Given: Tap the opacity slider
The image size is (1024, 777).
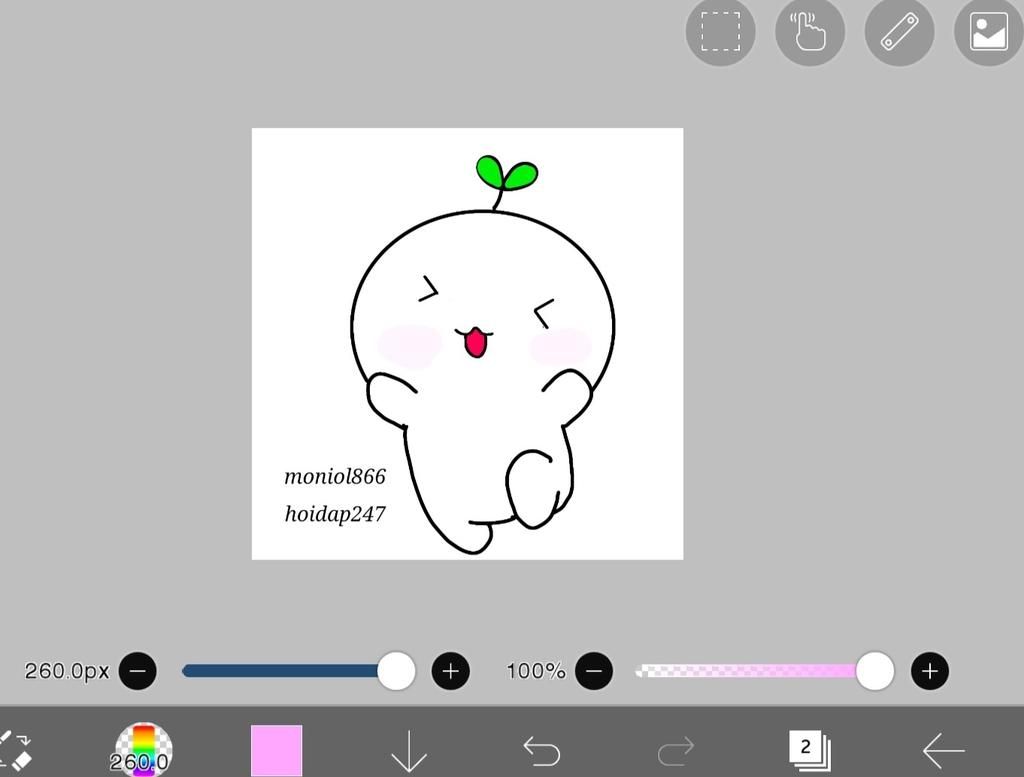Looking at the screenshot, I should pyautogui.click(x=750, y=670).
